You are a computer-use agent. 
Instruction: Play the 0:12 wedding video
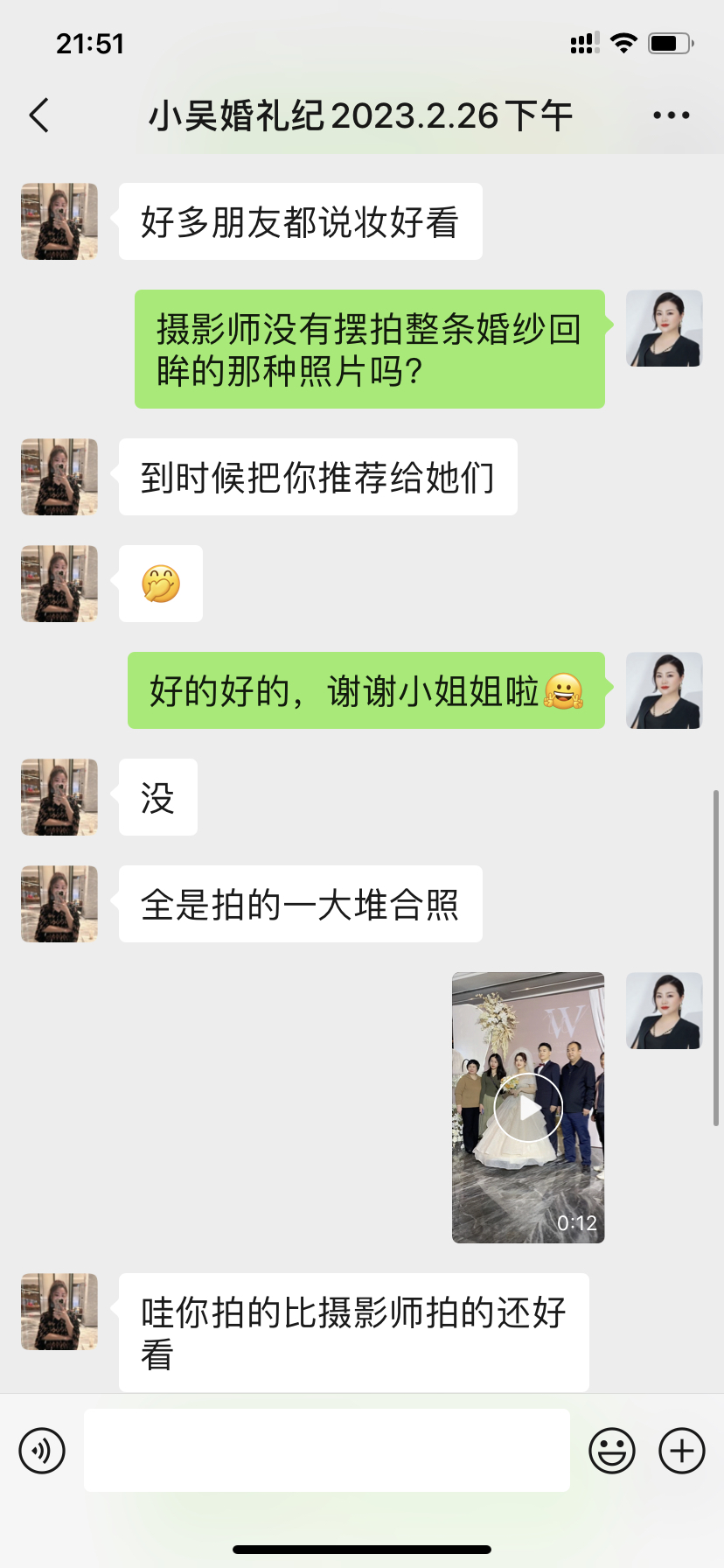coord(528,1108)
